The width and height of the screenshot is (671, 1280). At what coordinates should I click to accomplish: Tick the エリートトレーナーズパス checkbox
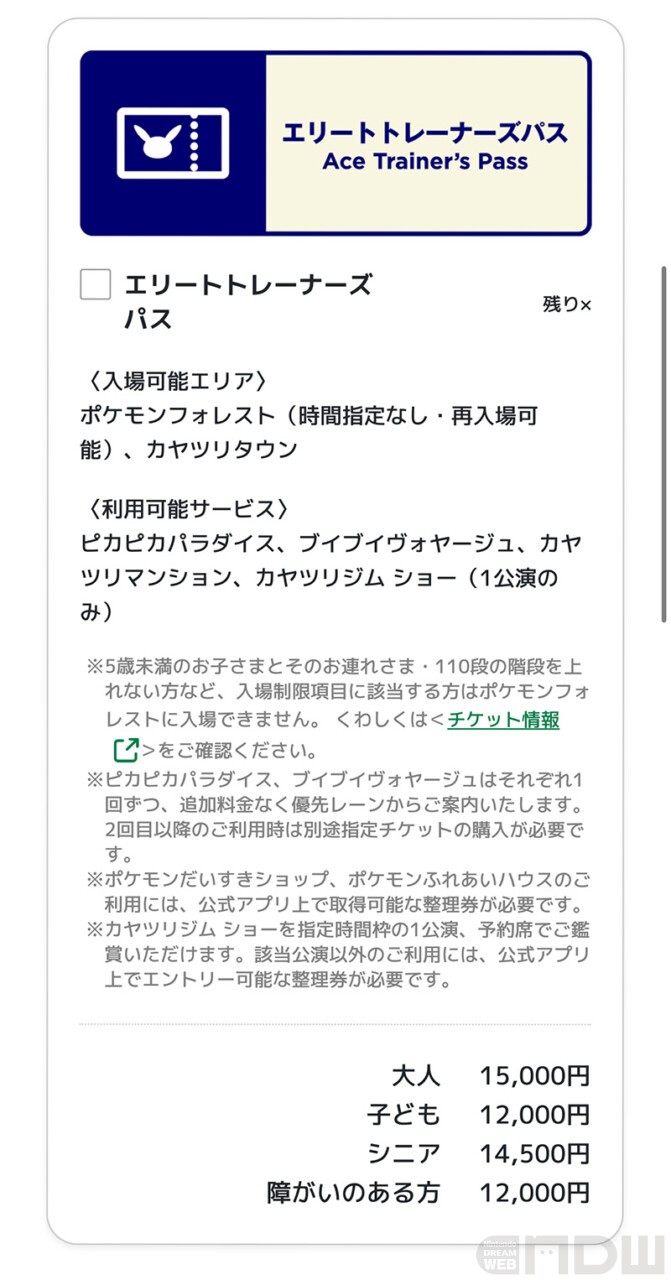[x=96, y=286]
